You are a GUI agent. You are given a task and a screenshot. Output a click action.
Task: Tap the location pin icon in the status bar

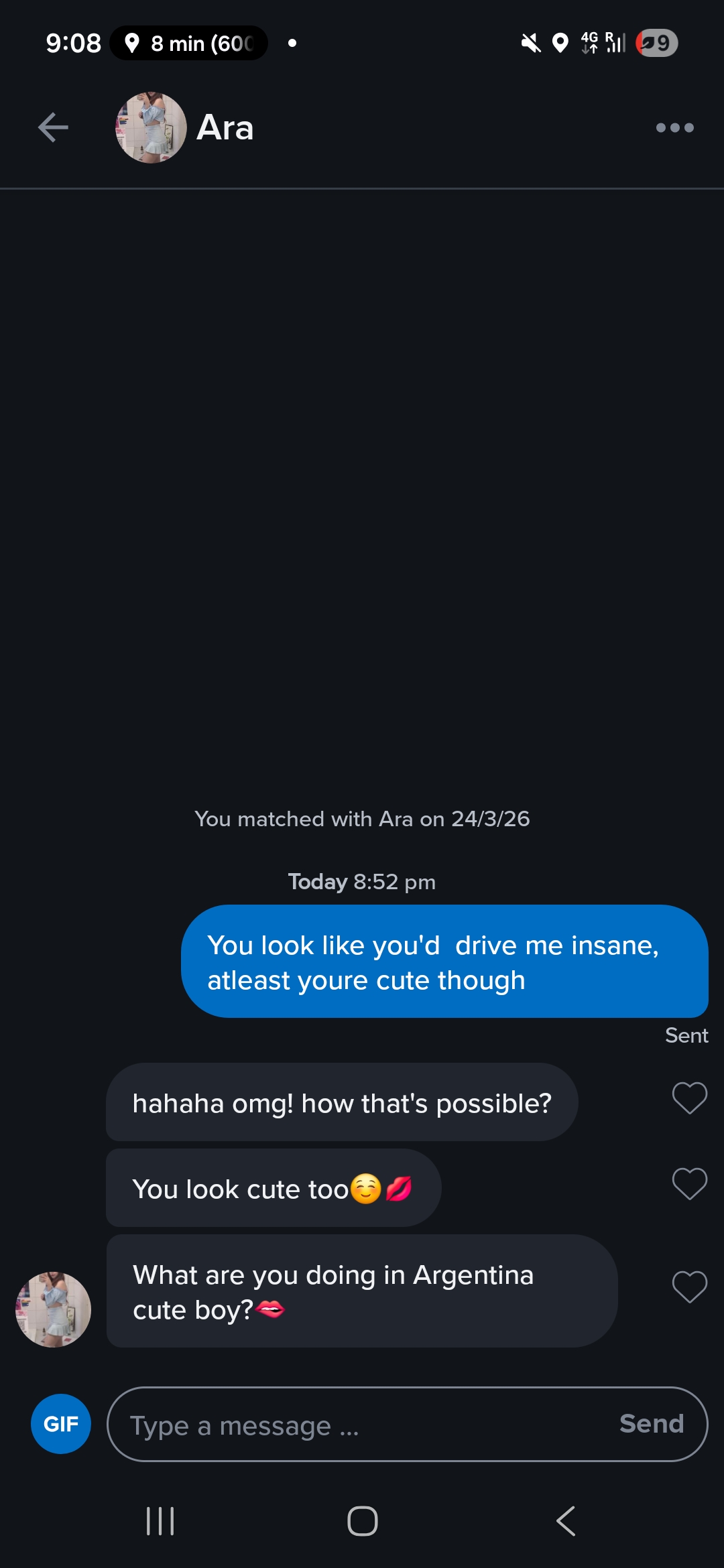[x=560, y=42]
